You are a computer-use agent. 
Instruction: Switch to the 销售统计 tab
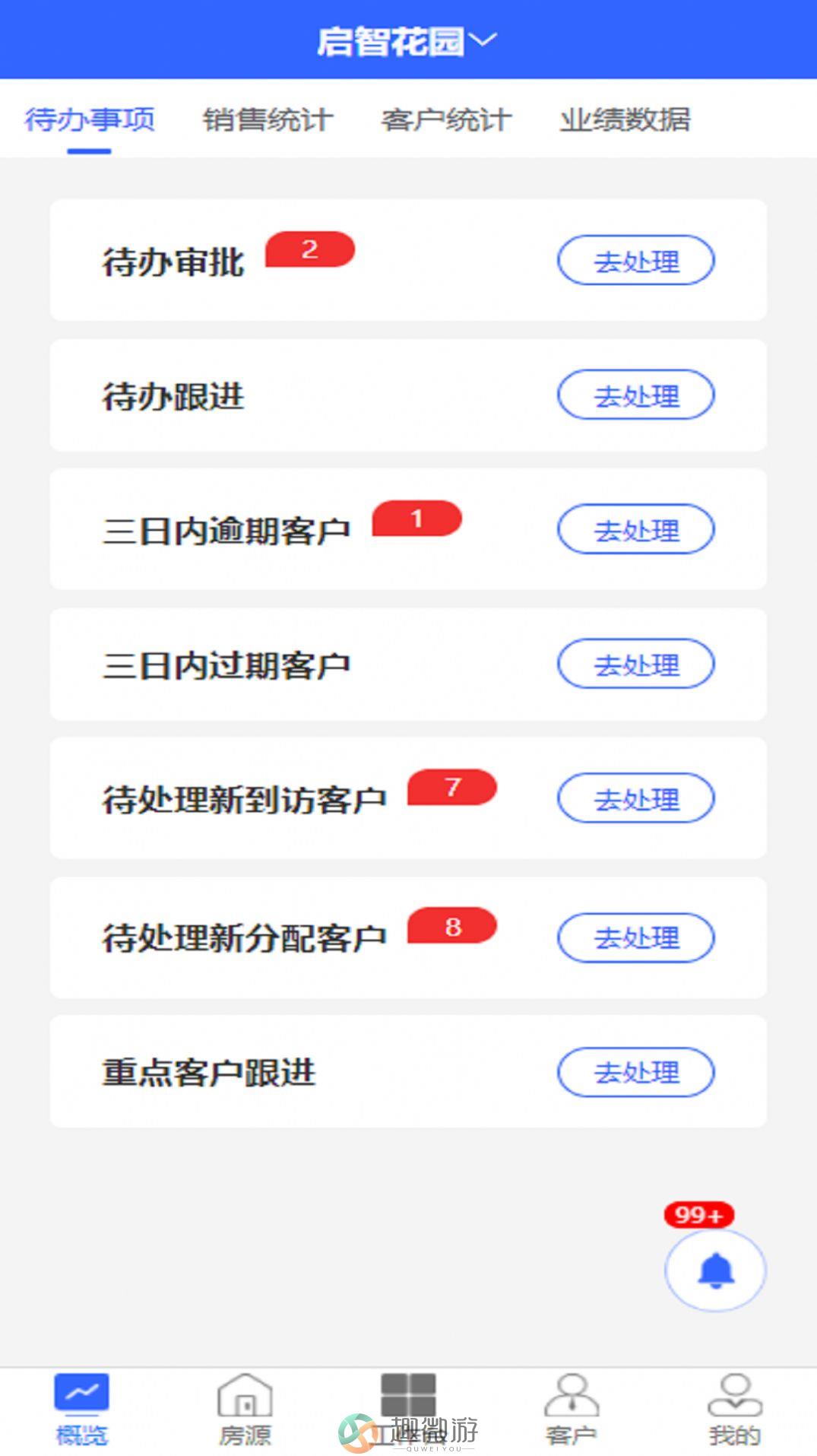pos(268,120)
